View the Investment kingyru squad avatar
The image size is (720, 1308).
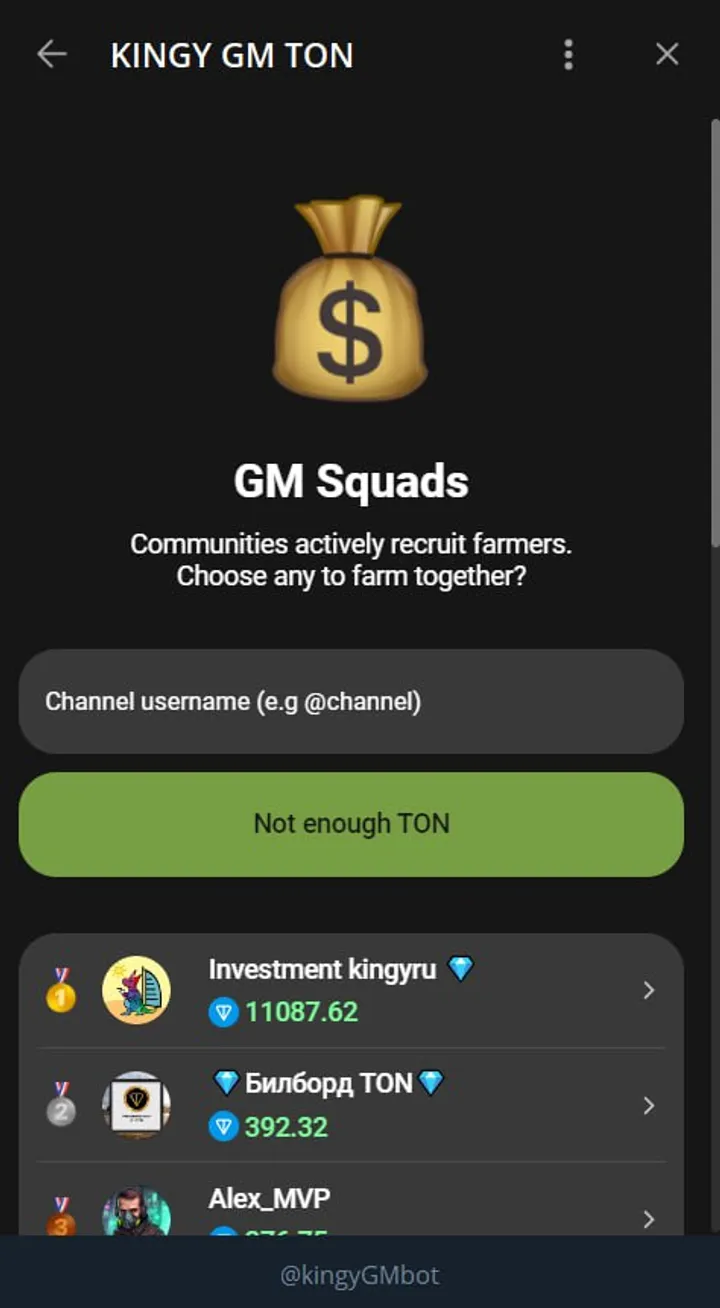(137, 990)
